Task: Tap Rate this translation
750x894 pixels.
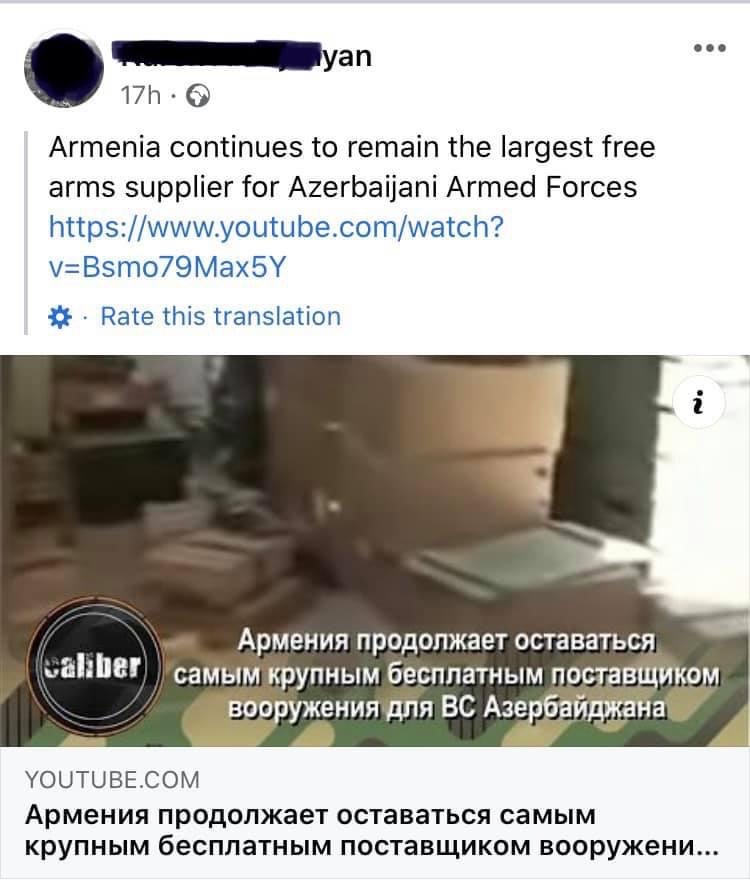Action: tap(220, 317)
